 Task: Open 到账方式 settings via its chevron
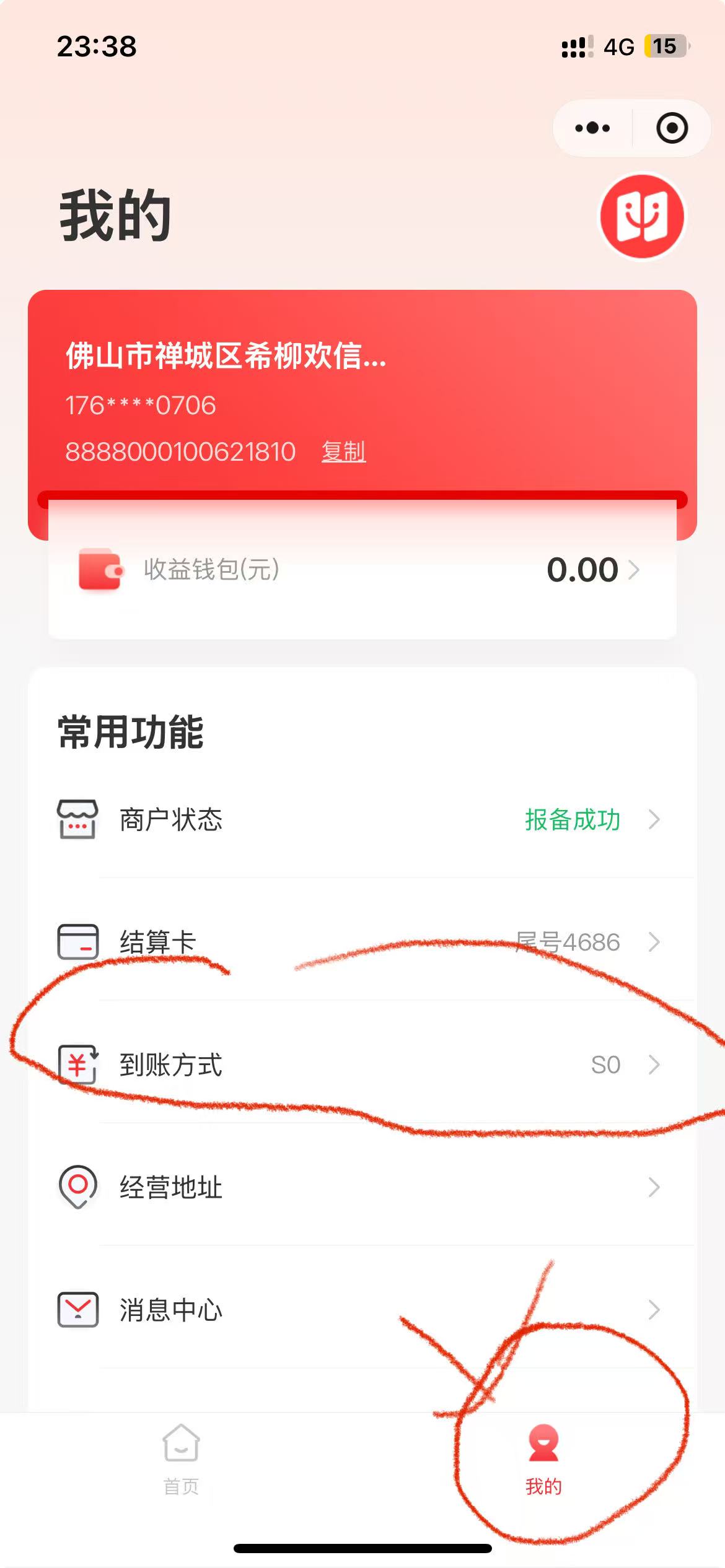[655, 1066]
